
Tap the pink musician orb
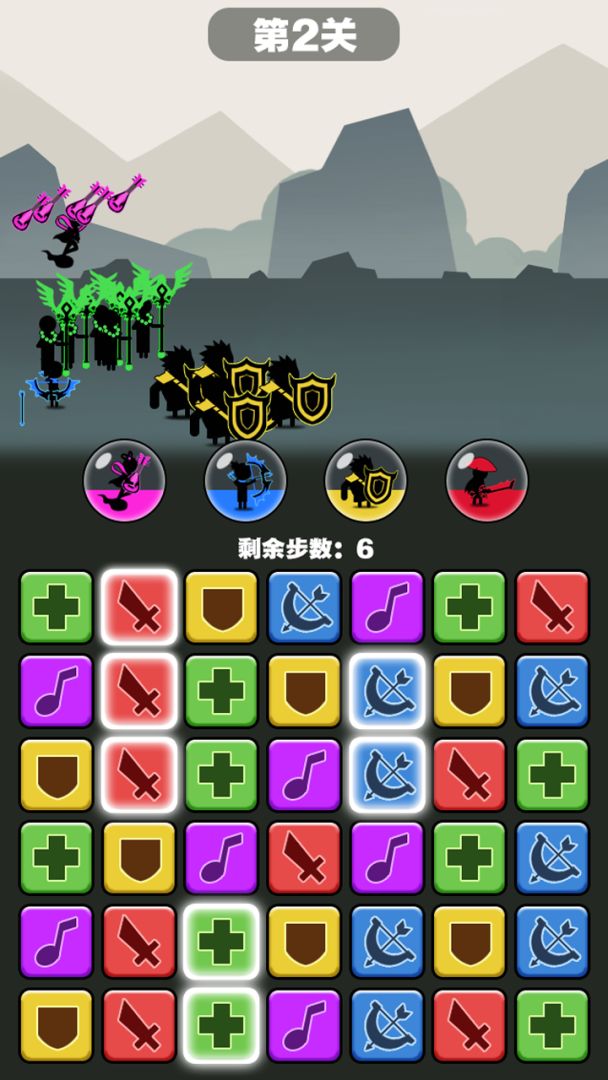coord(124,481)
